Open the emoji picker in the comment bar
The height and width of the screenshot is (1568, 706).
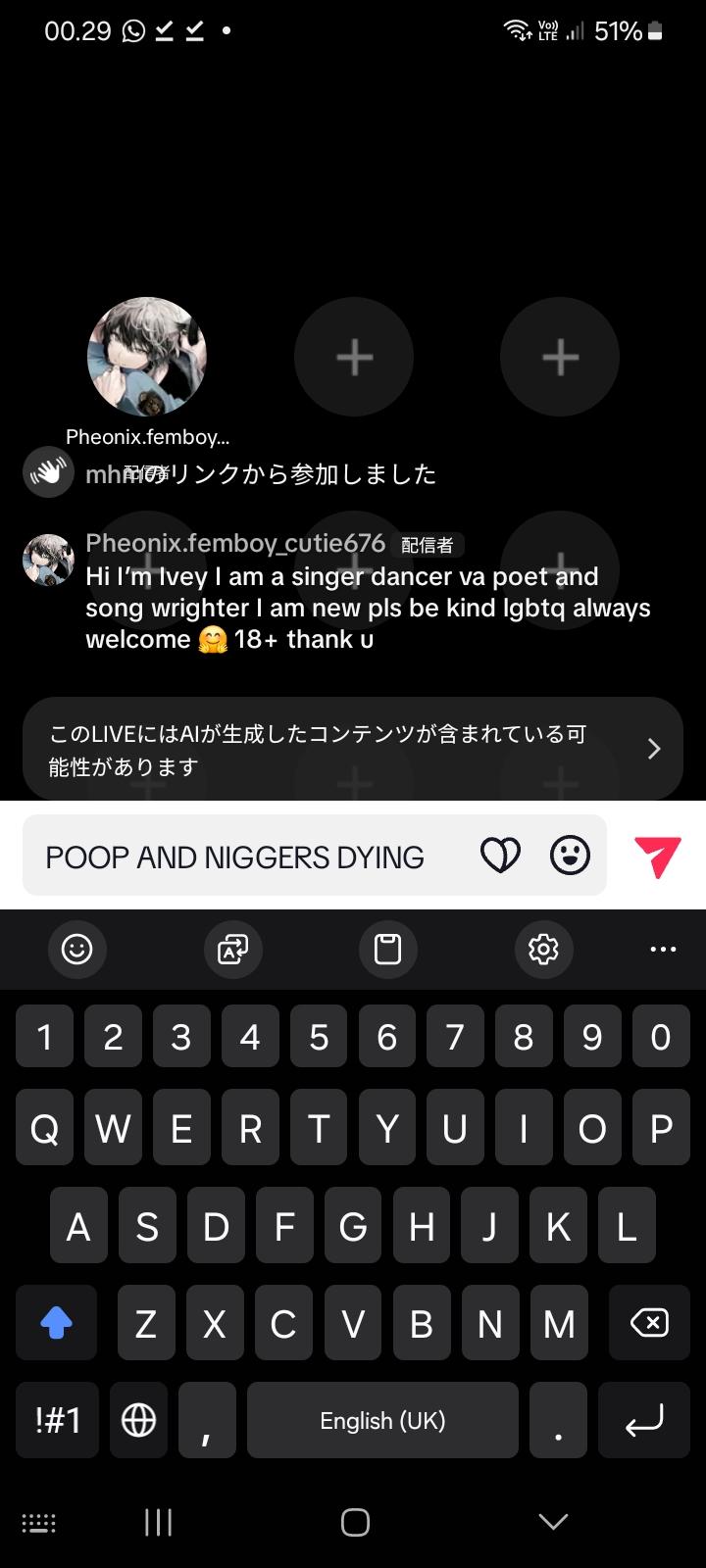coord(570,856)
